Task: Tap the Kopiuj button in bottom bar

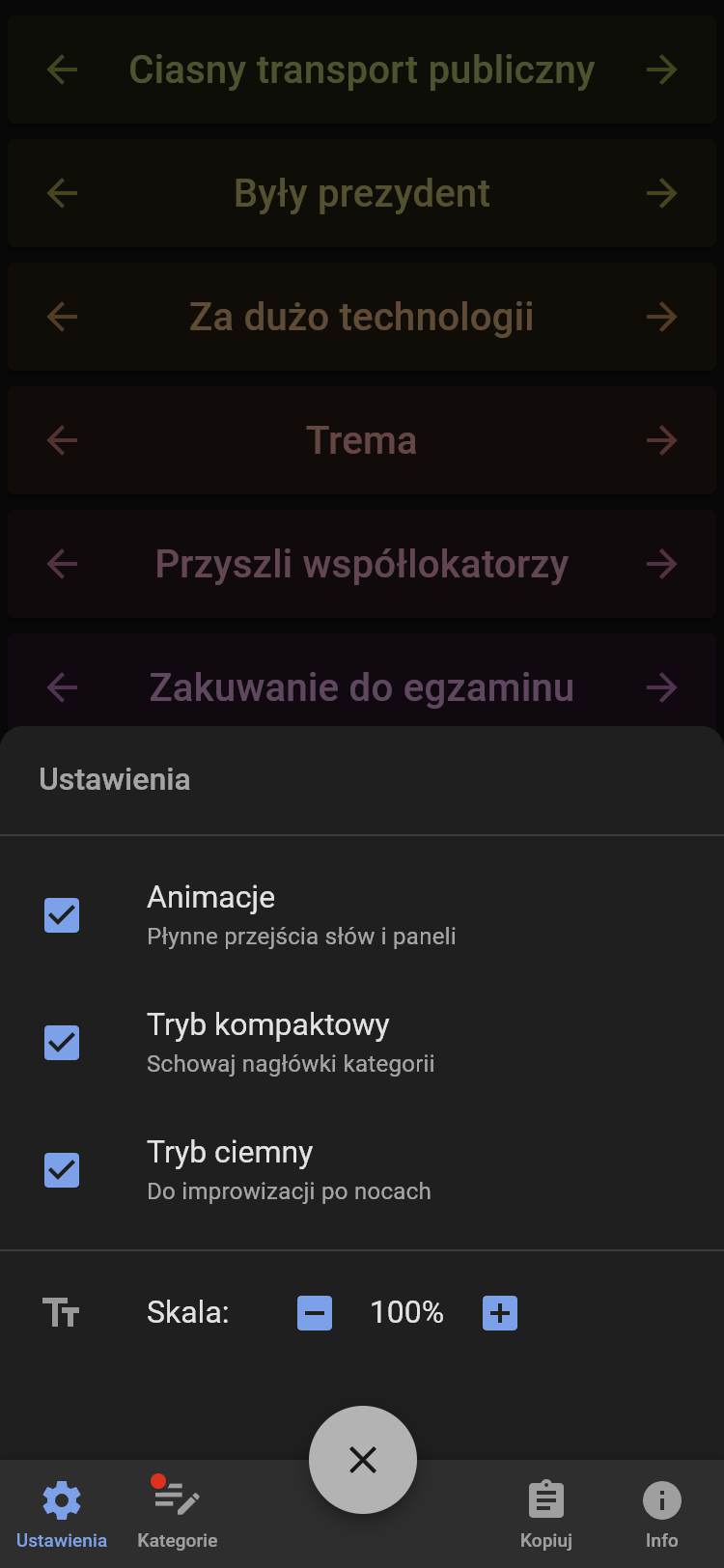Action: coord(546,1514)
